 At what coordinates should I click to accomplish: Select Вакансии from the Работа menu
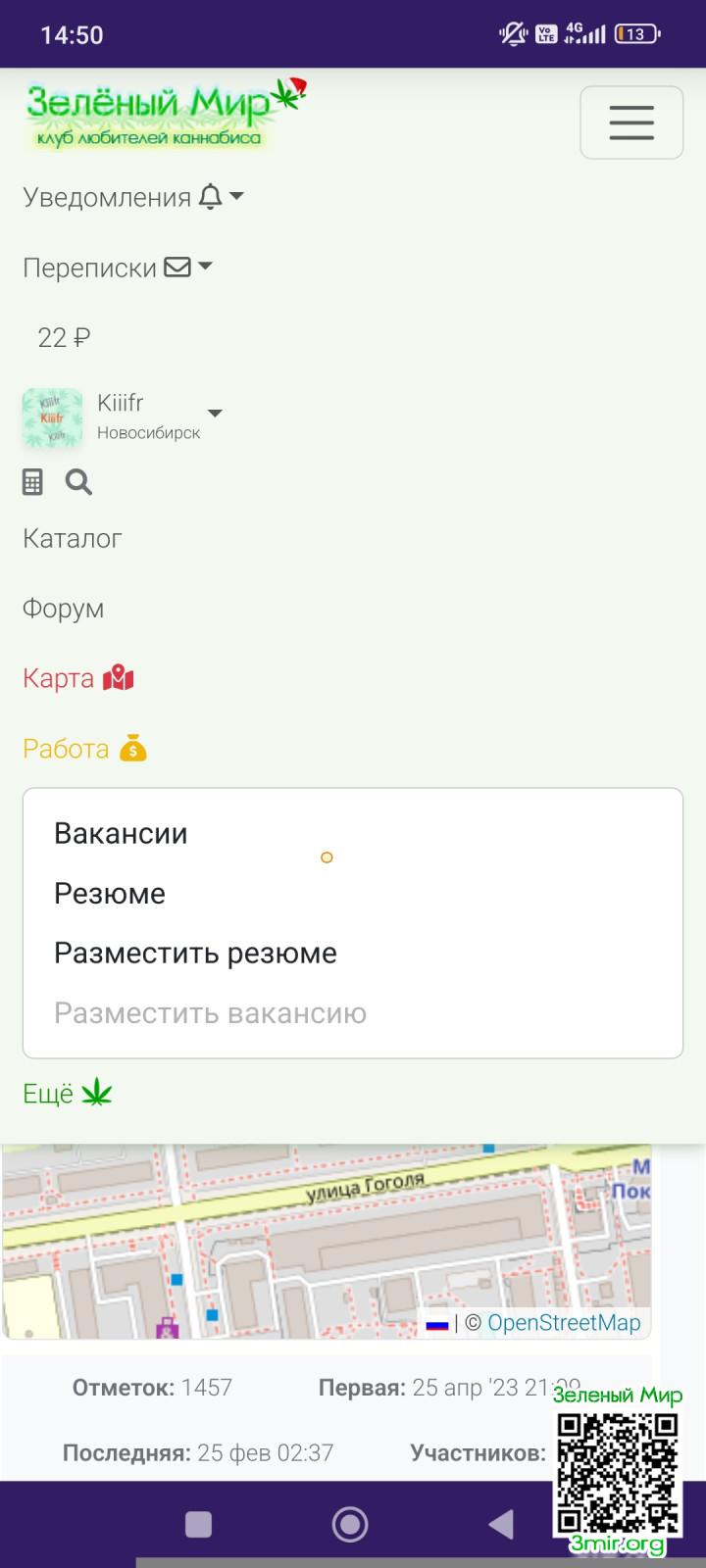[121, 833]
